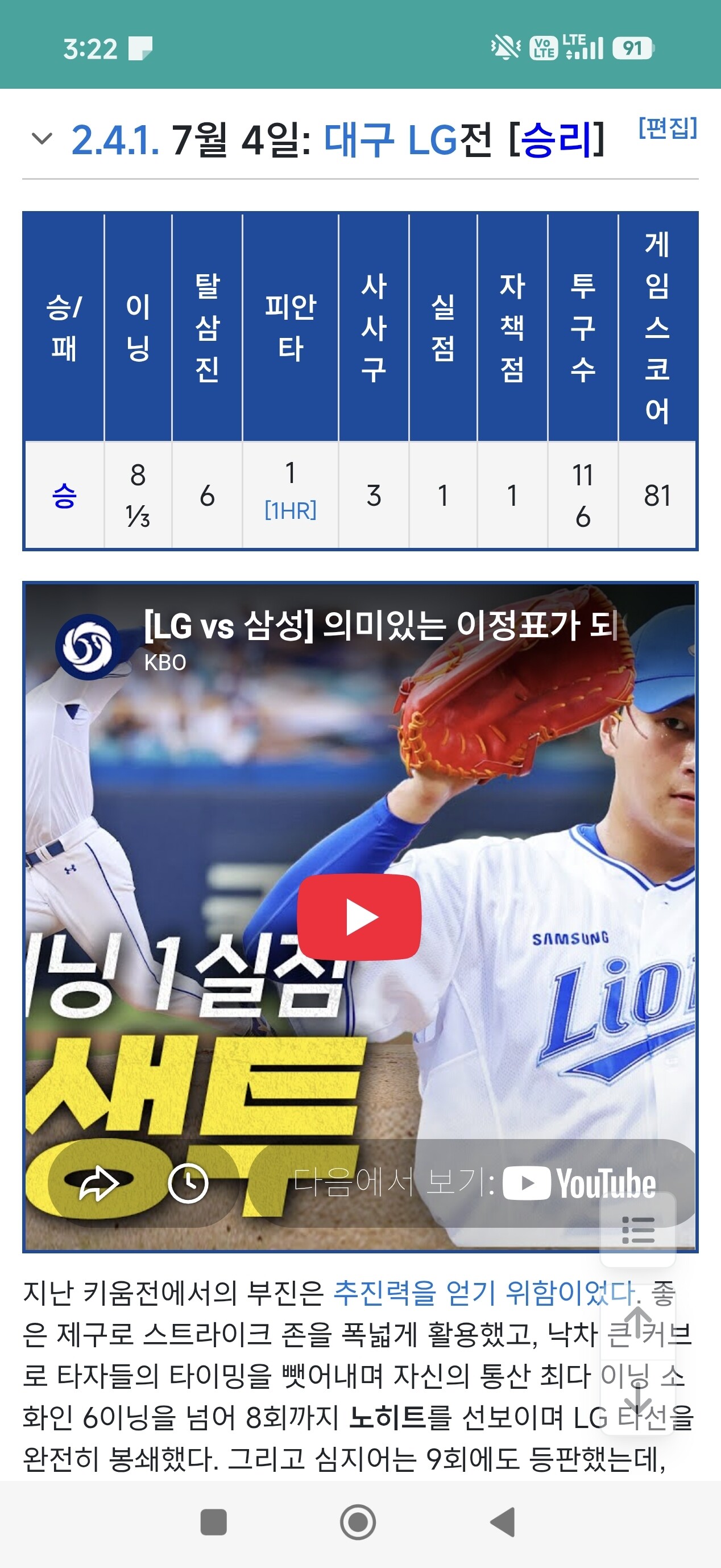Watch the video on YouTube

[x=475, y=1183]
